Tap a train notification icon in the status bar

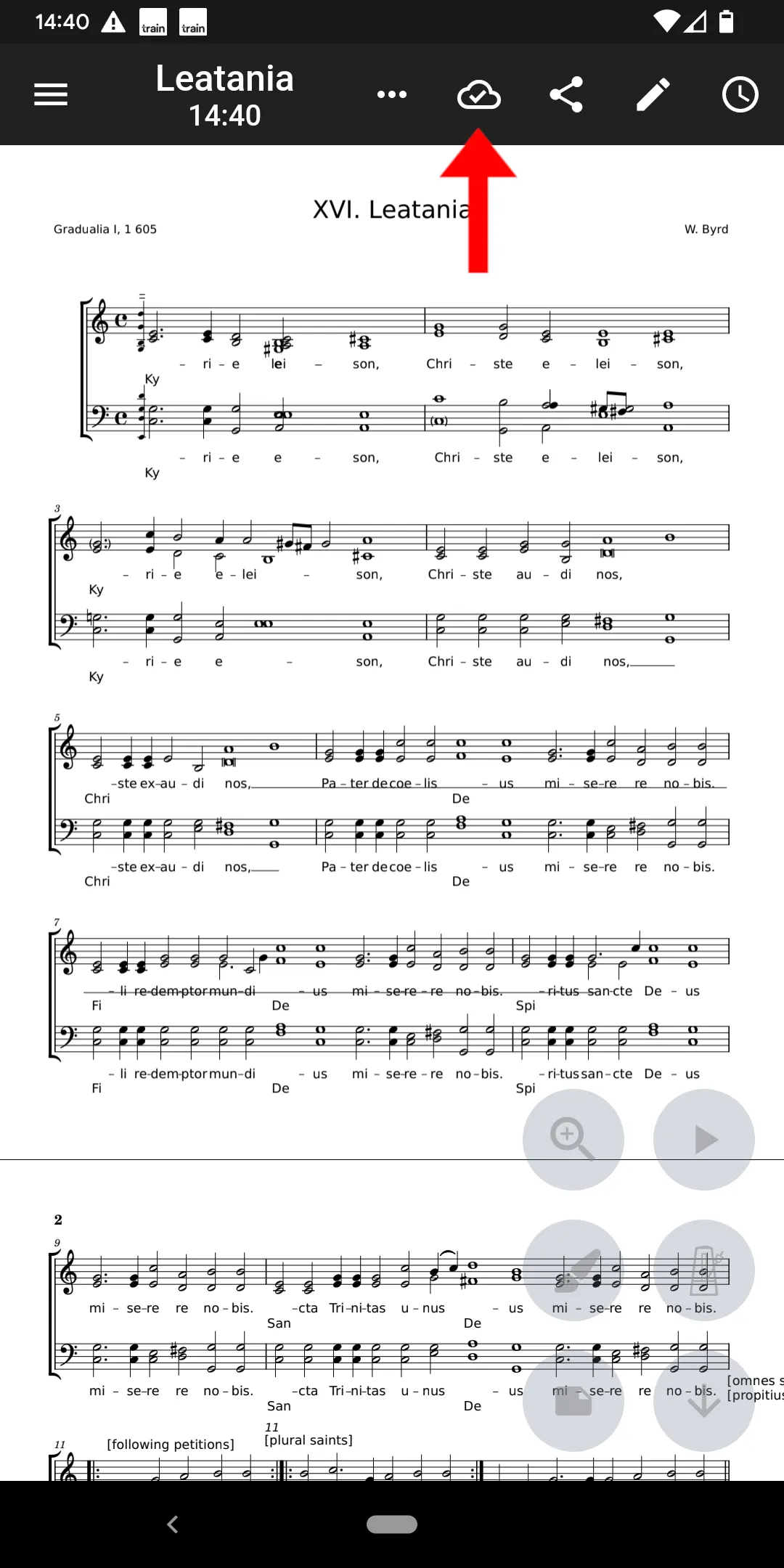coord(152,22)
